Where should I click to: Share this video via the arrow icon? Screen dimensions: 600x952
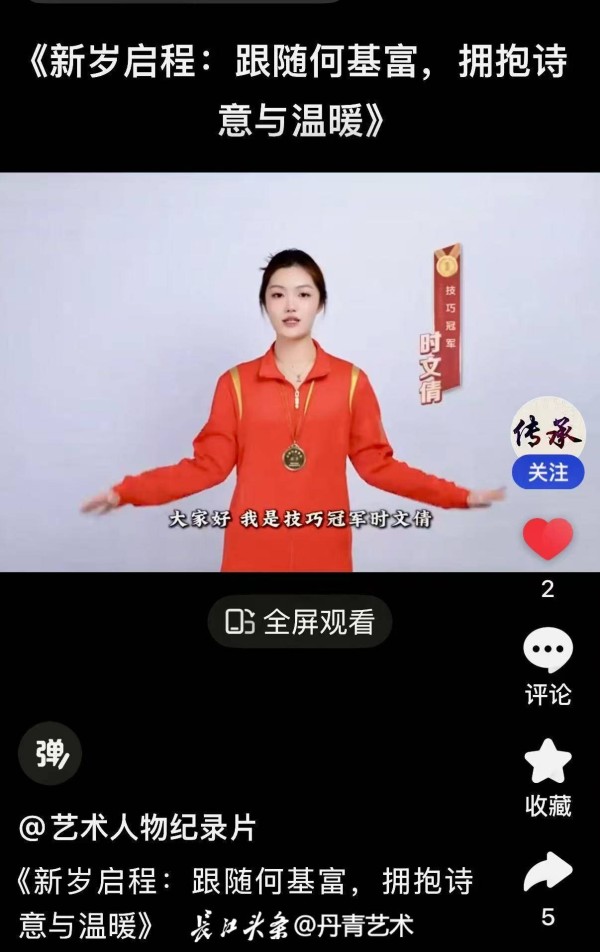tap(548, 873)
